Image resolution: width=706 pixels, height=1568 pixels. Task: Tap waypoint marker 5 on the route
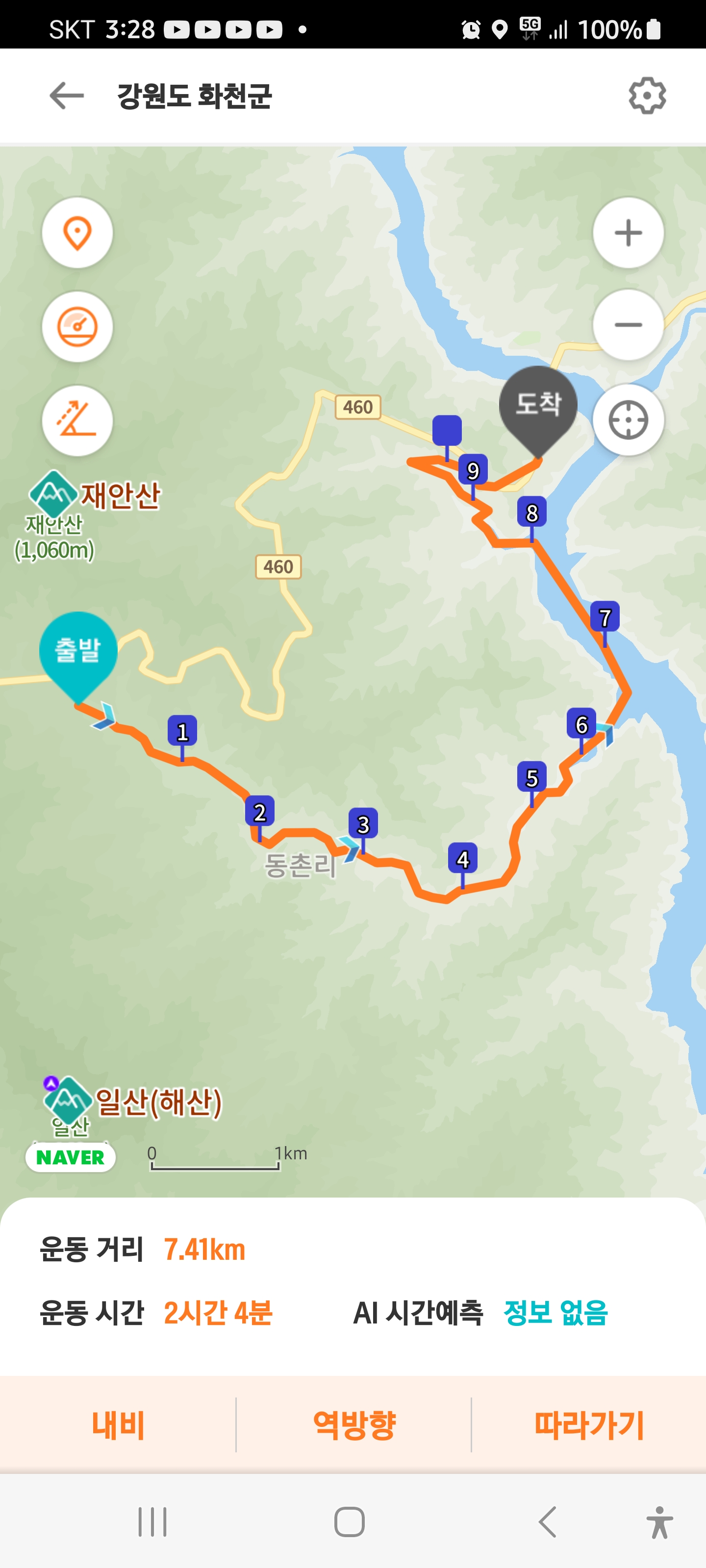click(x=532, y=778)
